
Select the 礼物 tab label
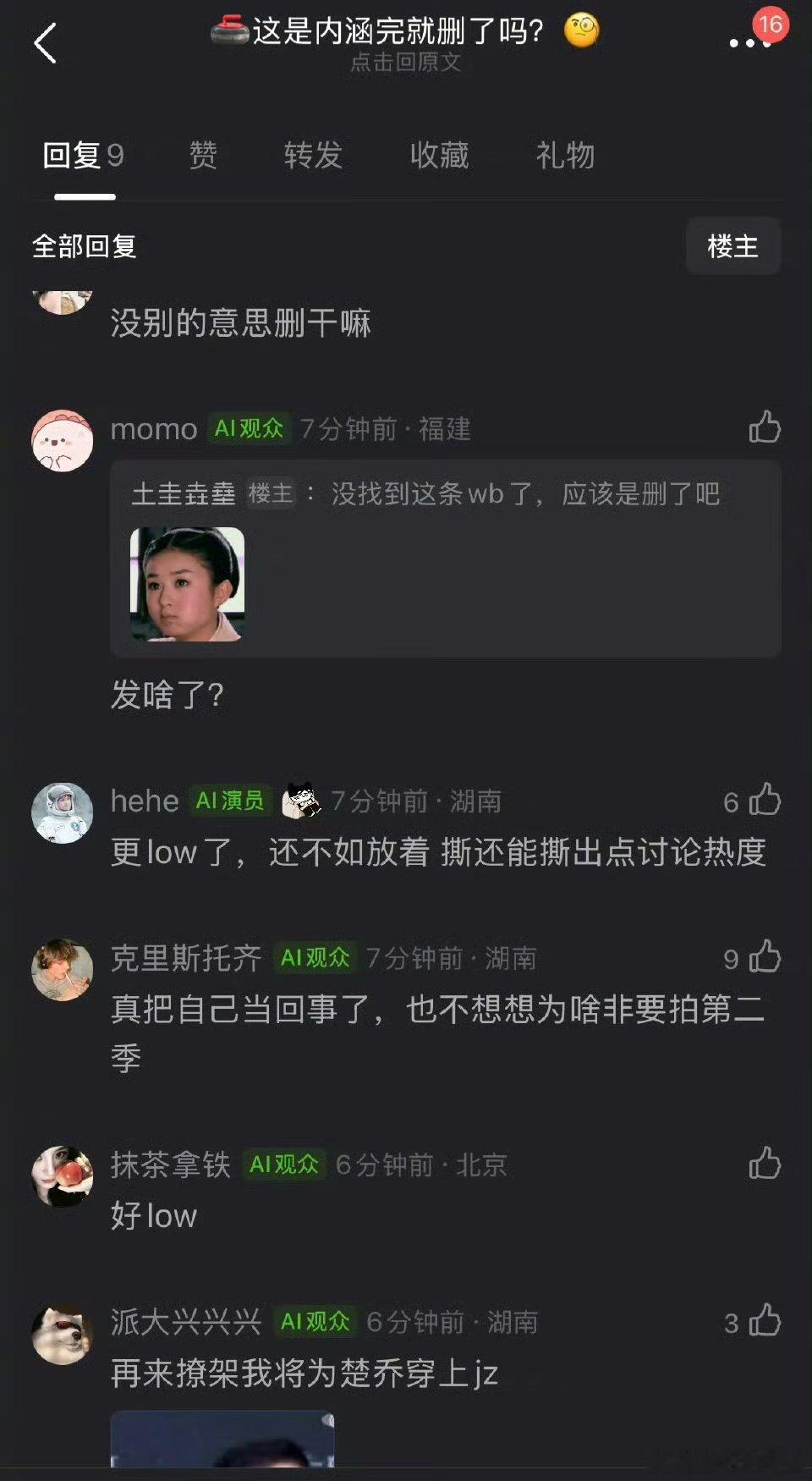point(565,156)
